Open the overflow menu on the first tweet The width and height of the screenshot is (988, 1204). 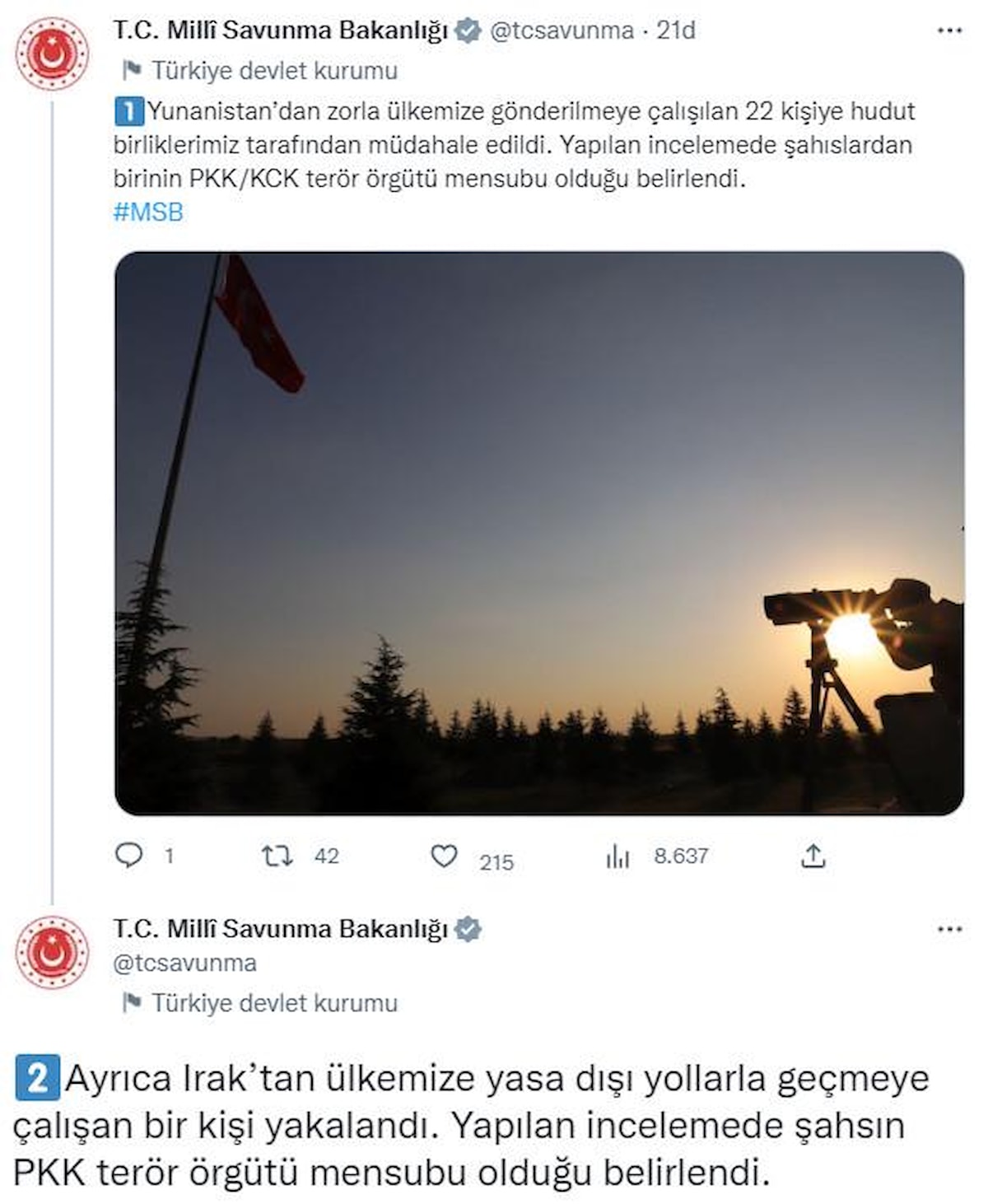coord(949,31)
